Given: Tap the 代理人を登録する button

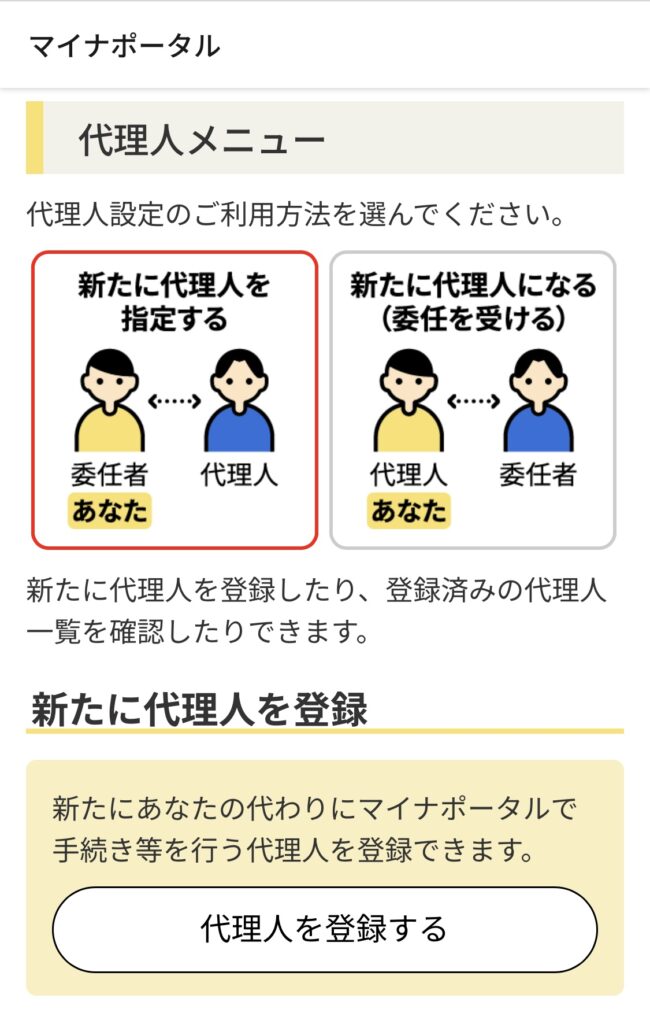Looking at the screenshot, I should (x=324, y=929).
